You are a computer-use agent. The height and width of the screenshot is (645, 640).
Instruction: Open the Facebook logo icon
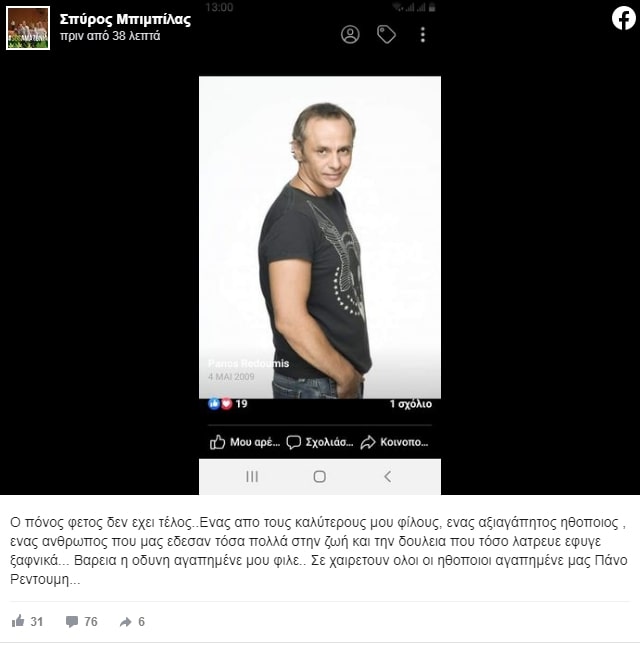(x=623, y=18)
